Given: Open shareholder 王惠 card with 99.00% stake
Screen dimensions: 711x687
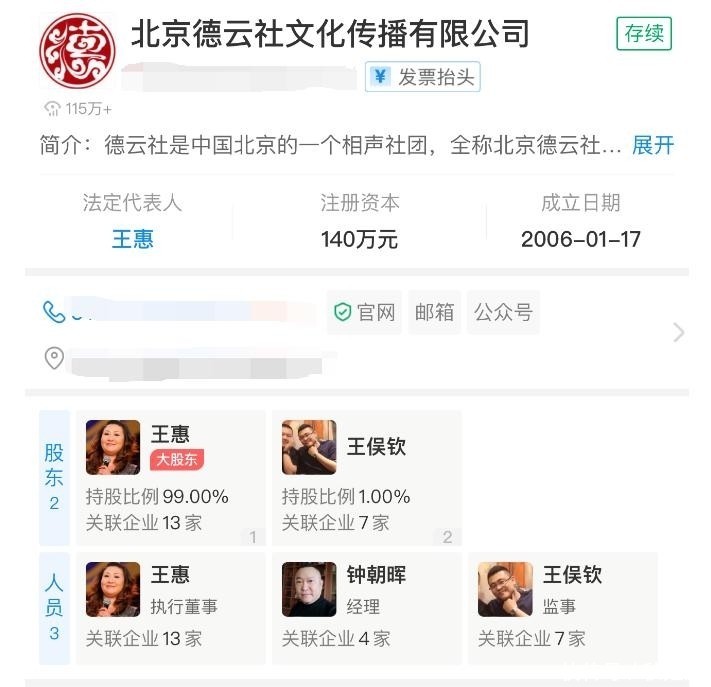Looking at the screenshot, I should tap(171, 478).
